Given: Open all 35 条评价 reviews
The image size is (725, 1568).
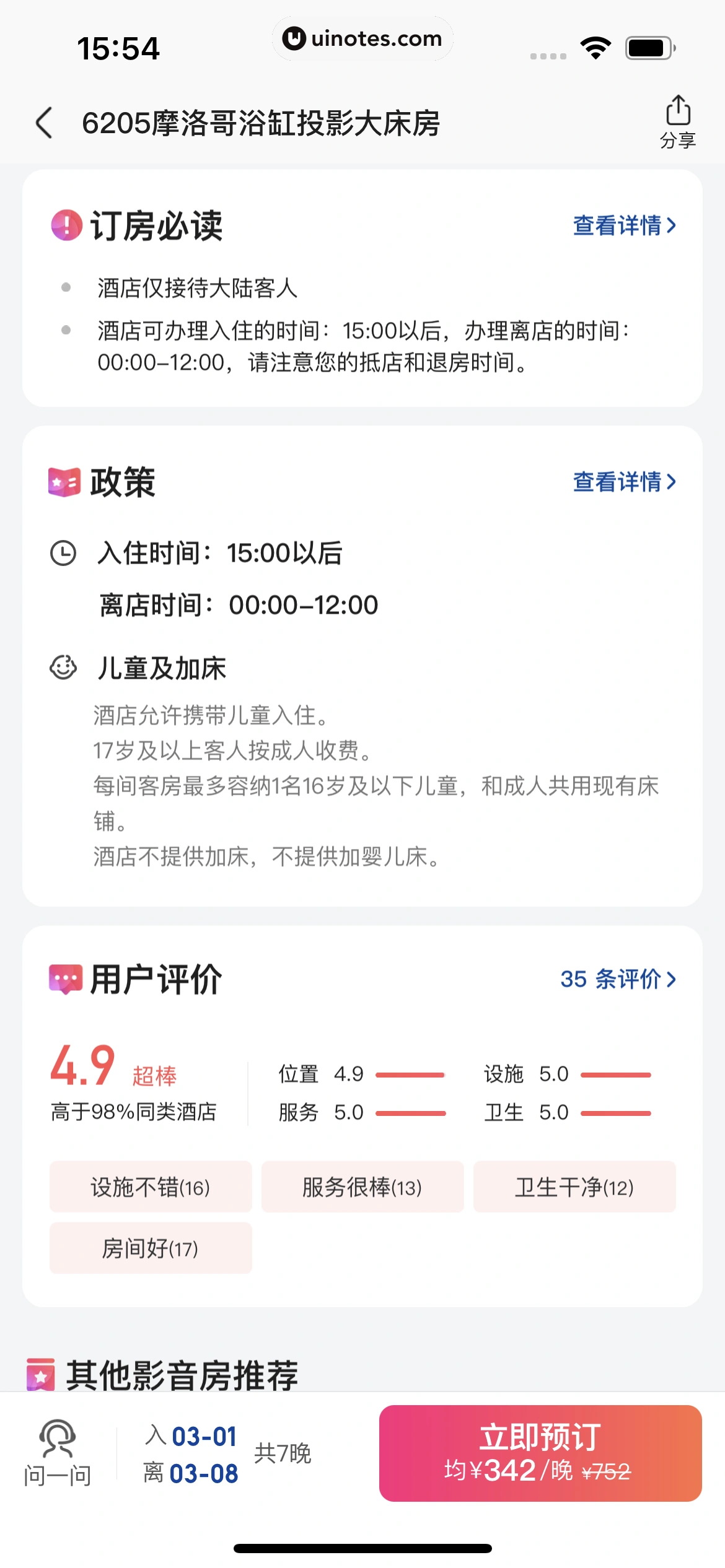Looking at the screenshot, I should (617, 979).
